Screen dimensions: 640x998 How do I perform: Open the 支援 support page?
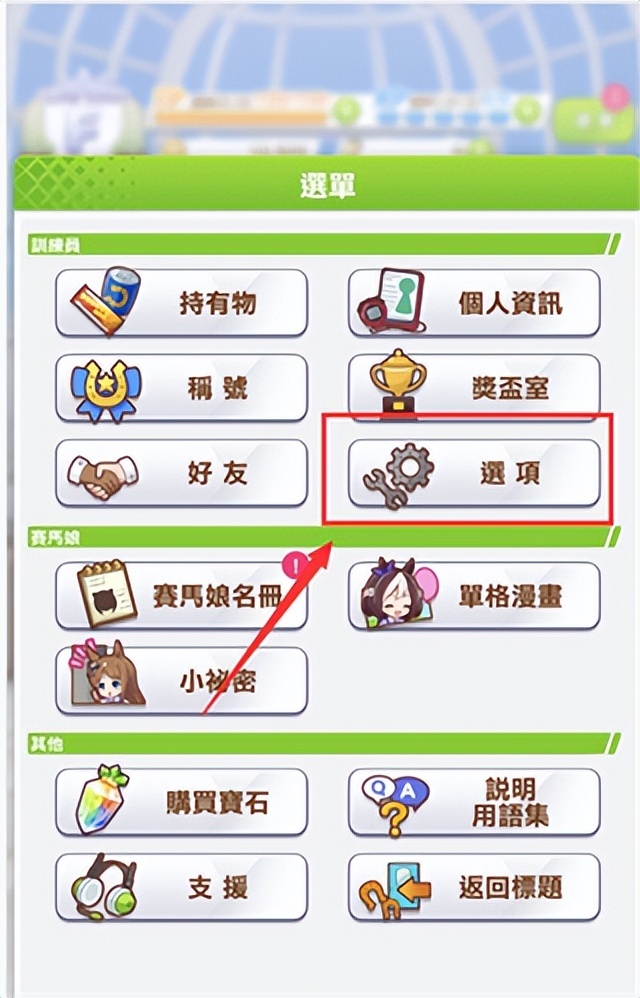[181, 887]
